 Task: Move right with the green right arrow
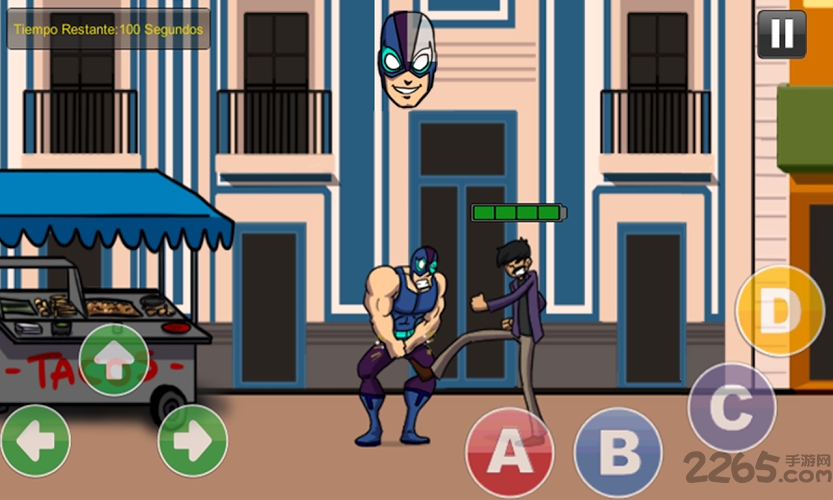(192, 440)
